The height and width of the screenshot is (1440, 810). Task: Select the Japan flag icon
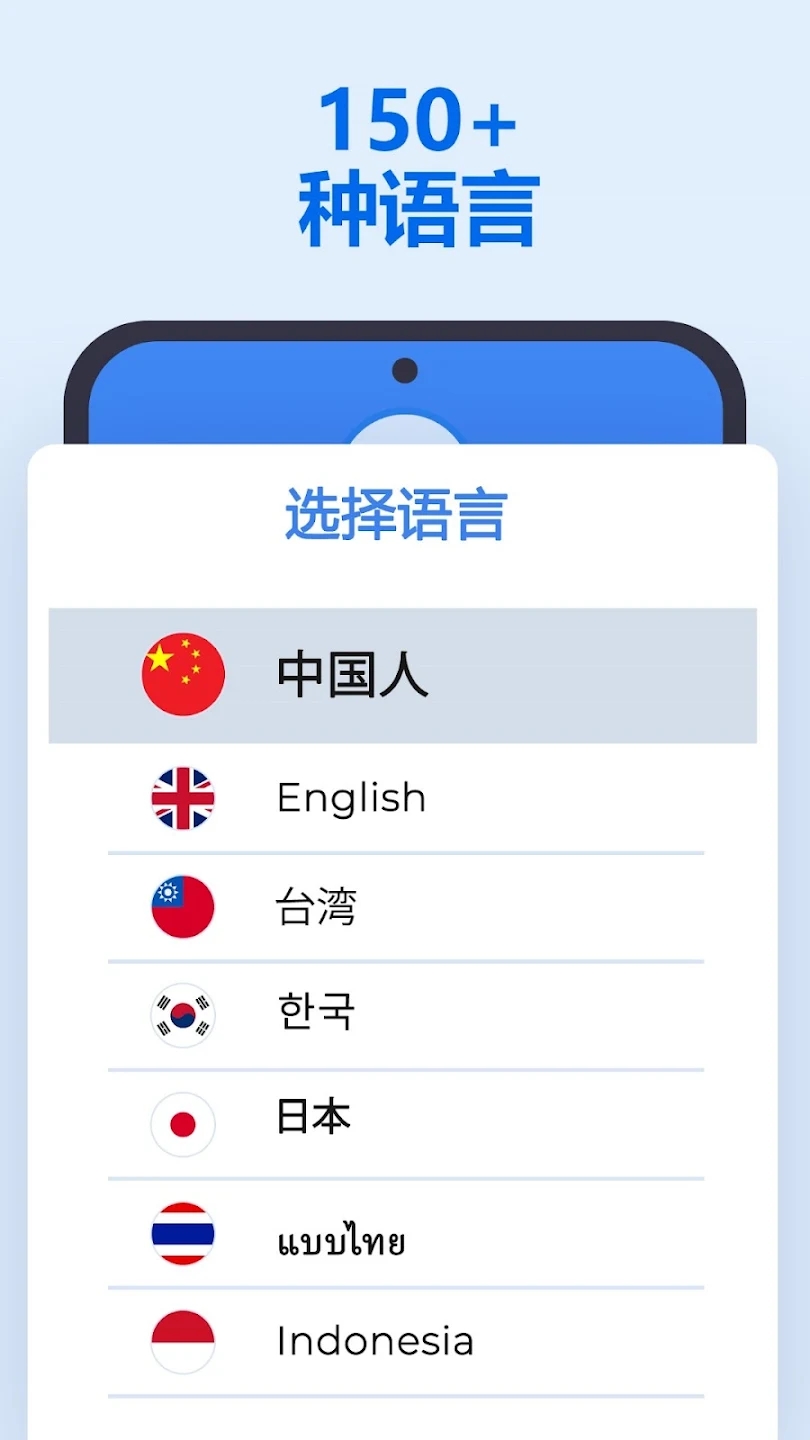183,1124
